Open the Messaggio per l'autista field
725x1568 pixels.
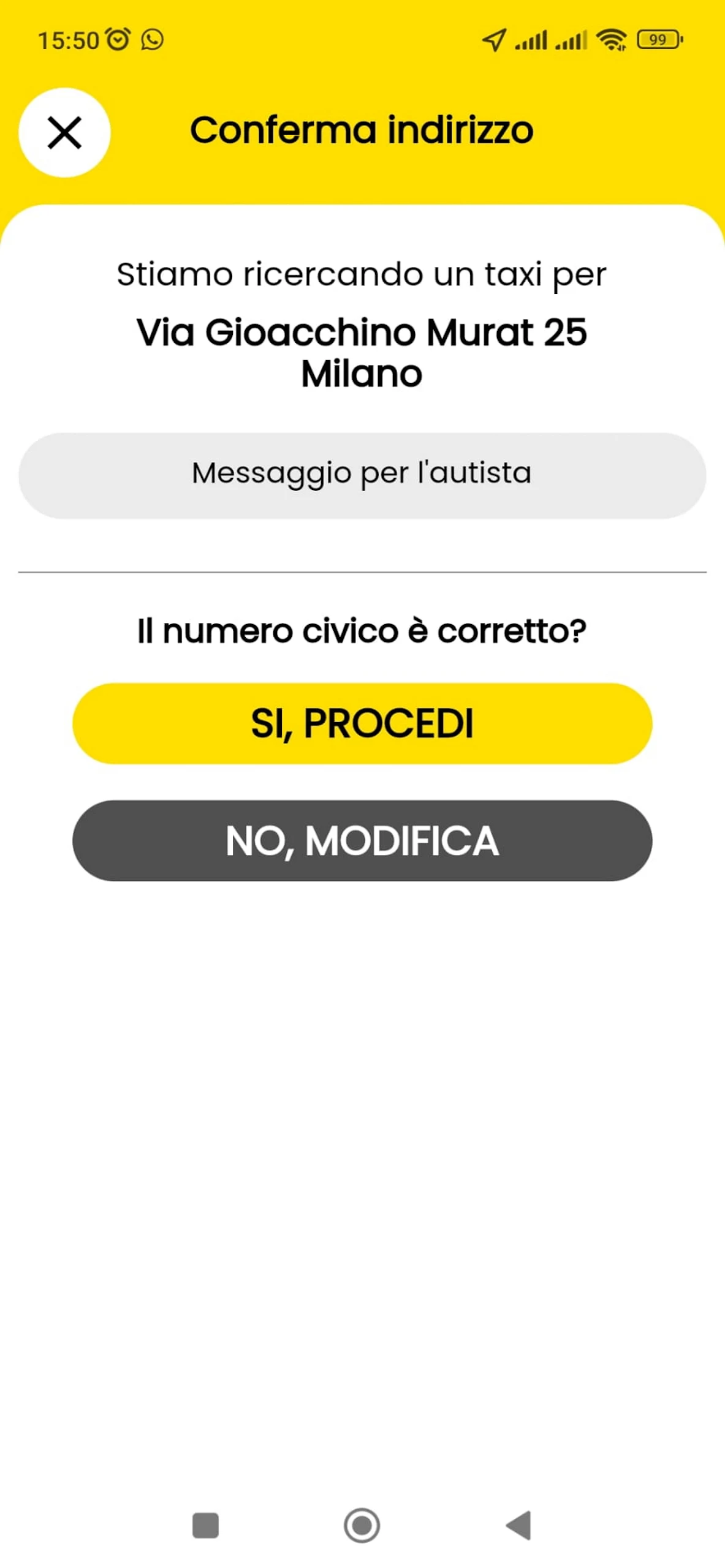point(362,472)
